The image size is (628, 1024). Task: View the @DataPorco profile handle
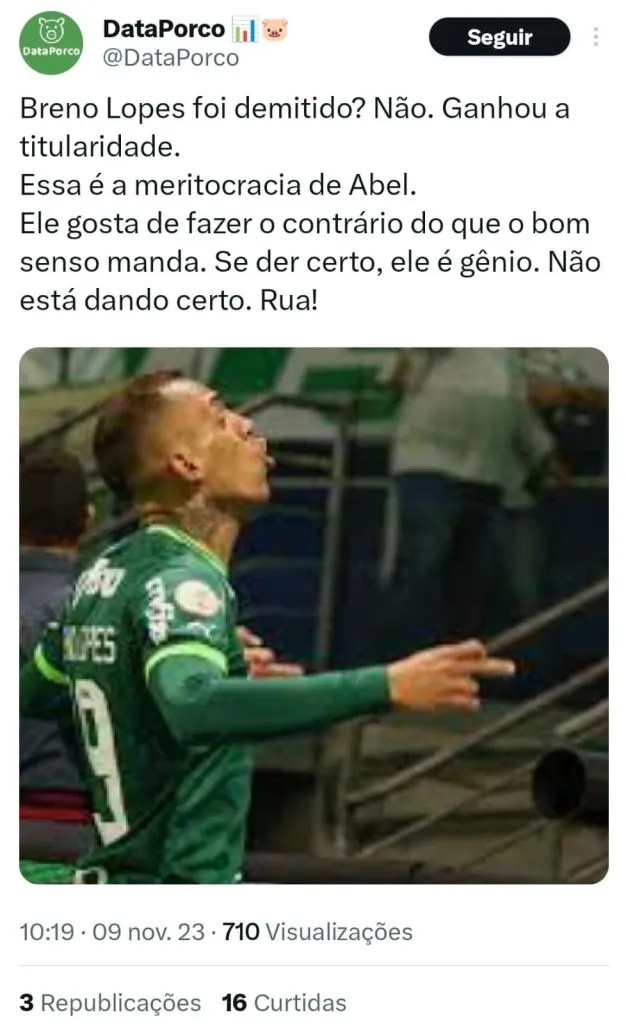(x=171, y=58)
